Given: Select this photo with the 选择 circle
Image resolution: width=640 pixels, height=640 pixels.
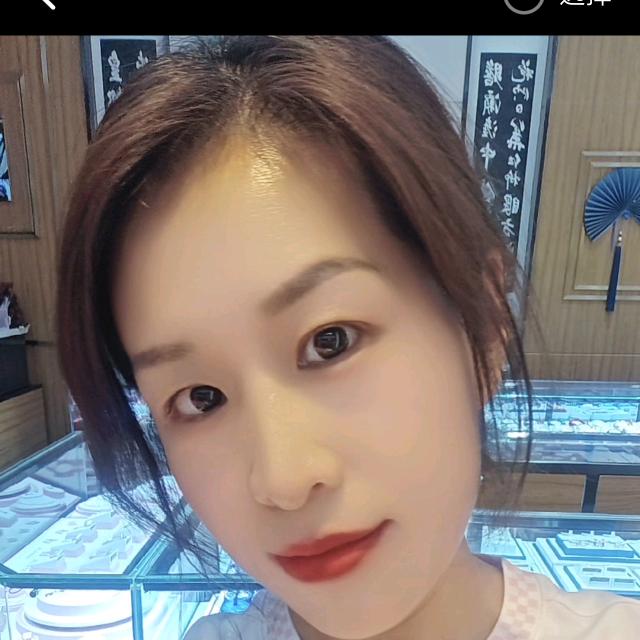Looking at the screenshot, I should 524,3.
